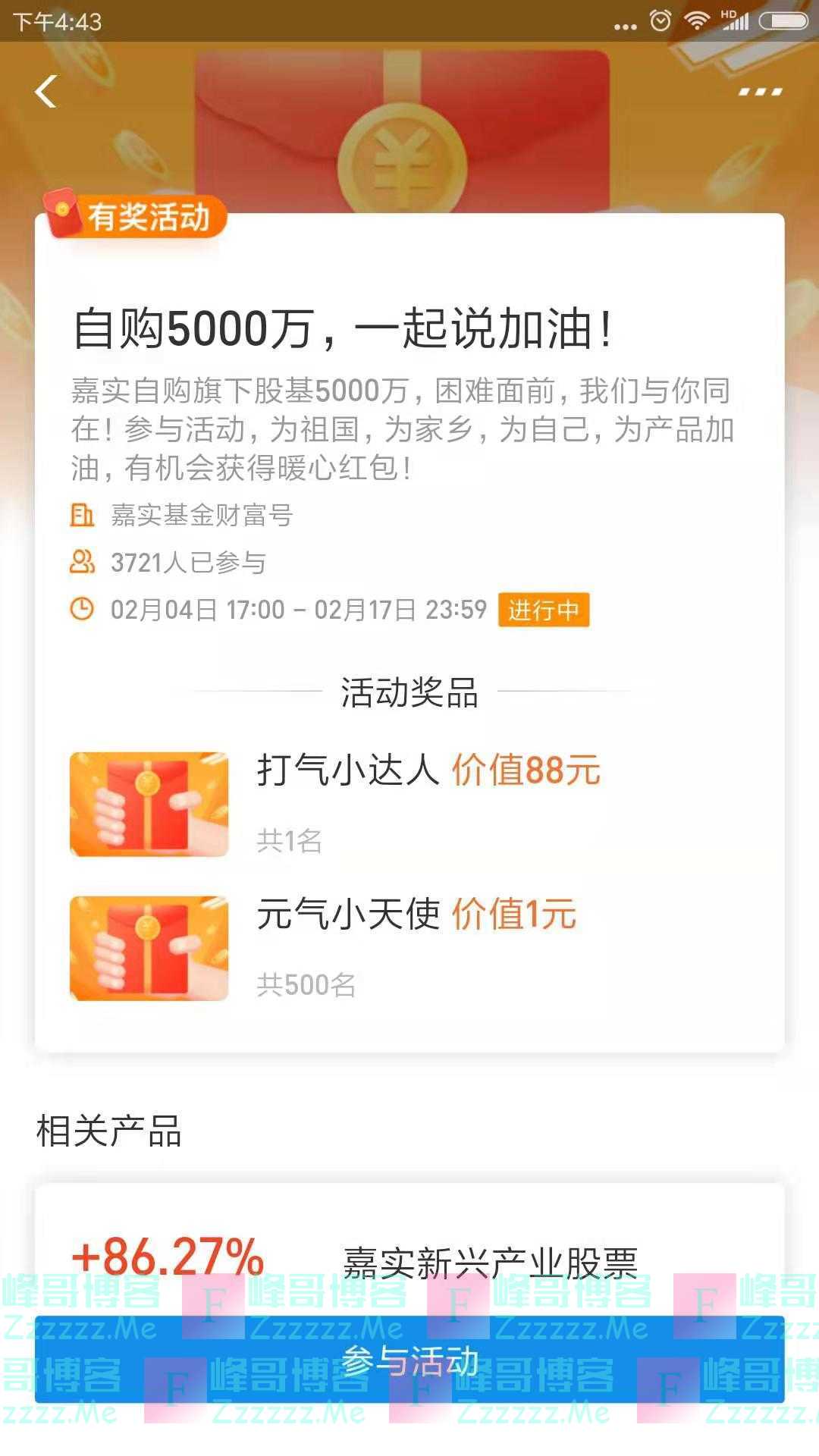Viewport: 819px width, 1456px height.
Task: Tap the 进行中 status badge
Action: 543,610
